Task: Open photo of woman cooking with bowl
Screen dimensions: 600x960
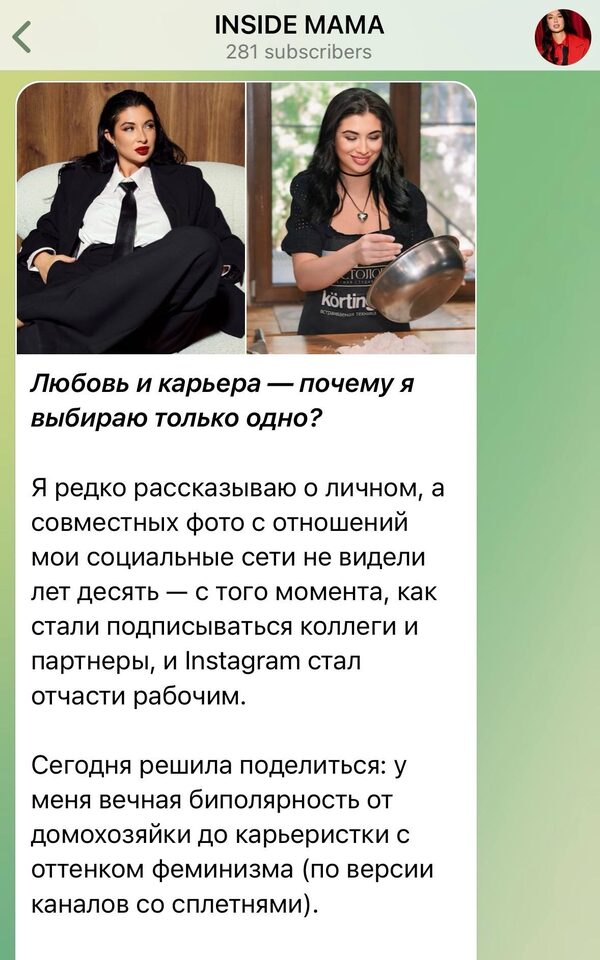Action: click(x=361, y=218)
